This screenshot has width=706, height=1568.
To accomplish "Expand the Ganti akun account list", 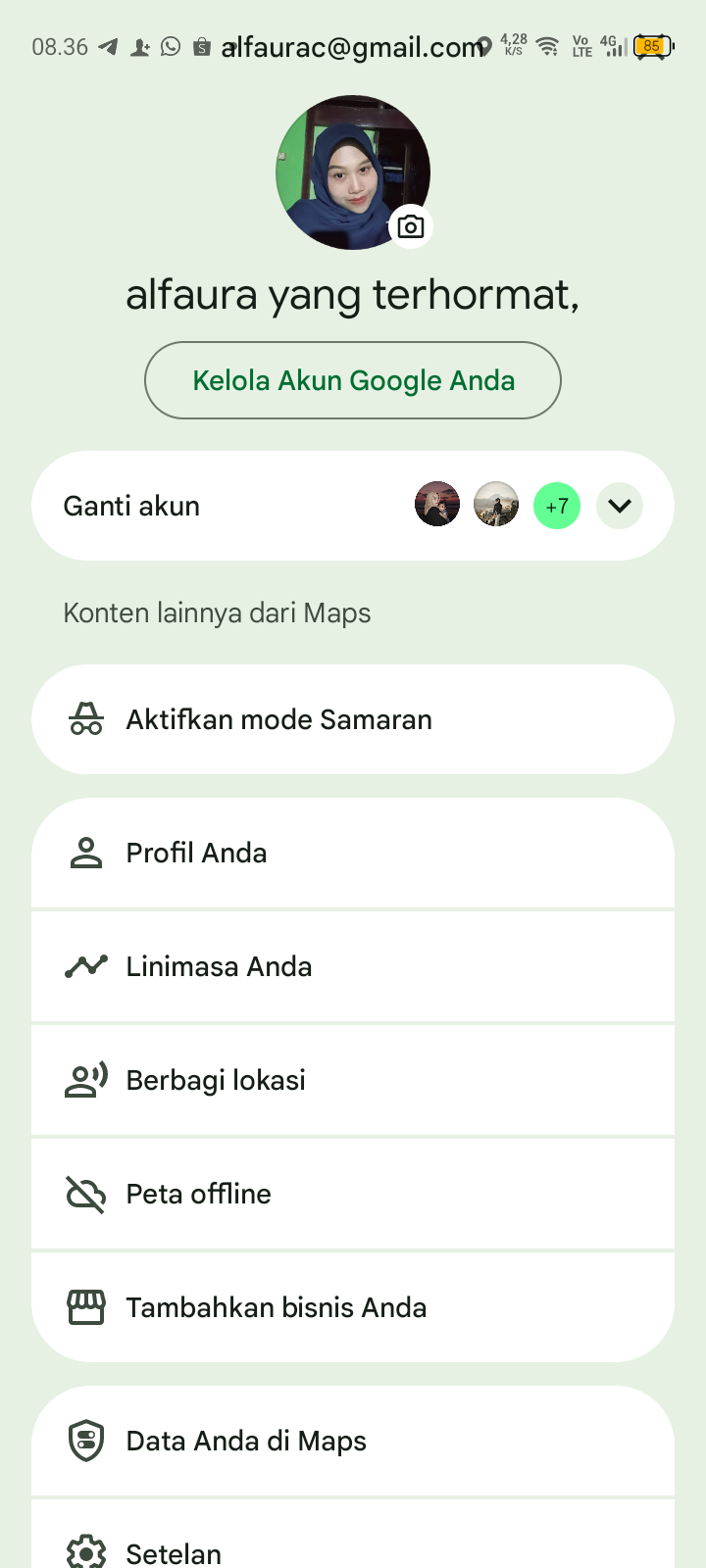I will (x=619, y=506).
